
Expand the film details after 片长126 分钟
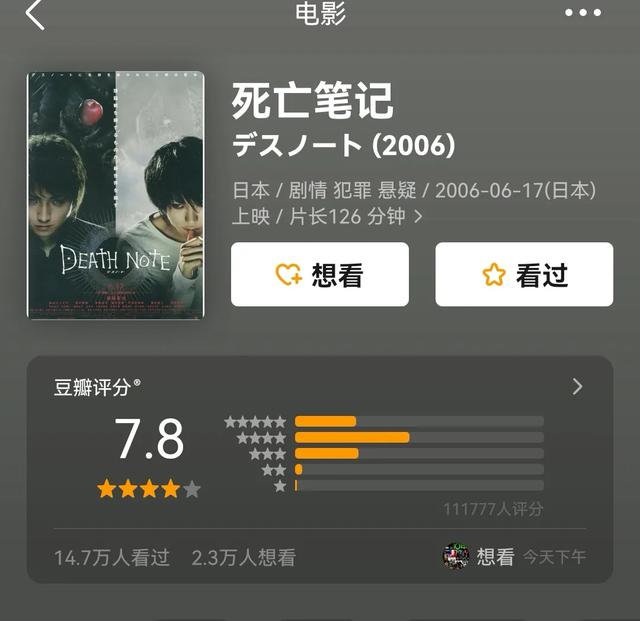418,216
